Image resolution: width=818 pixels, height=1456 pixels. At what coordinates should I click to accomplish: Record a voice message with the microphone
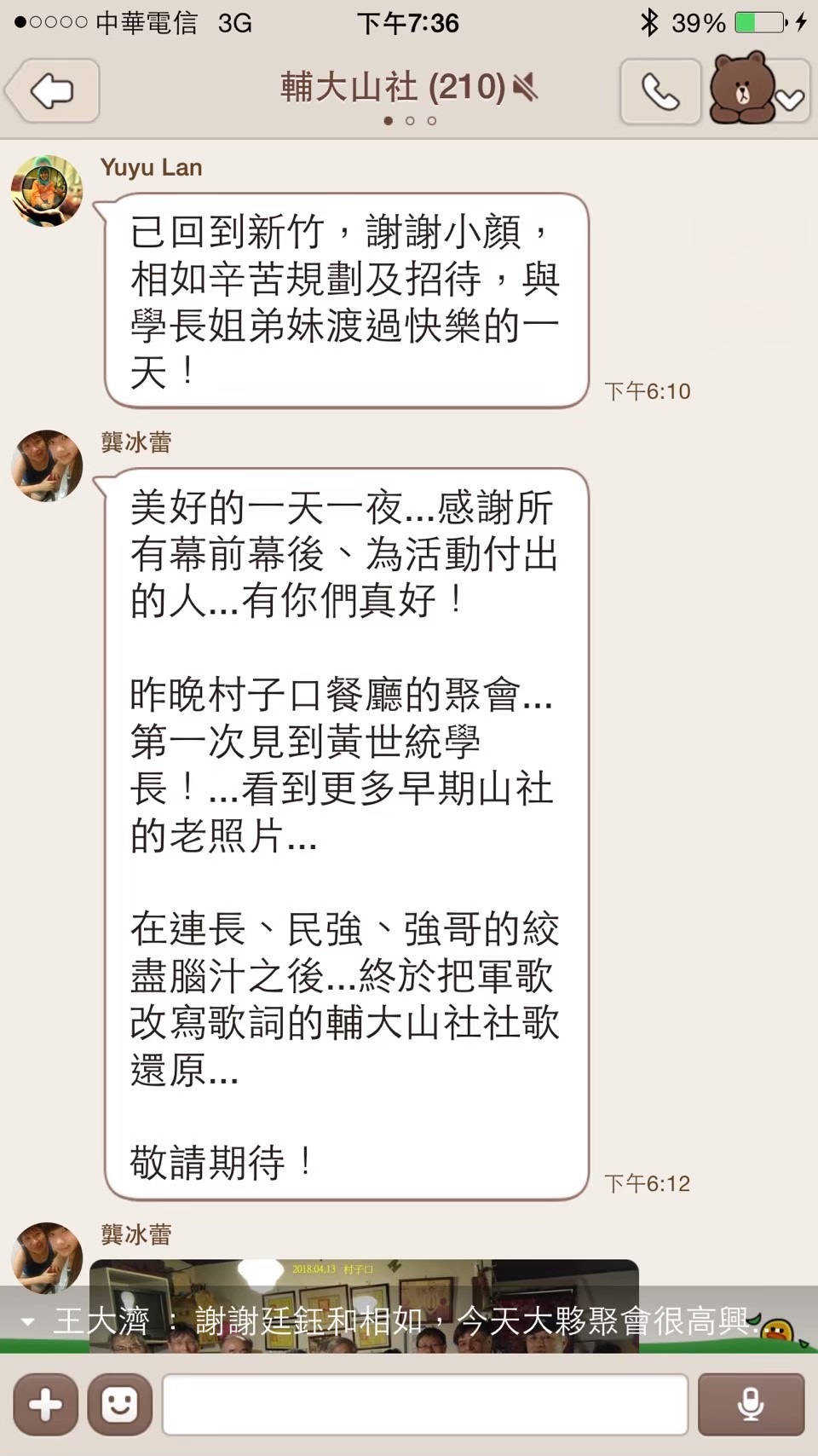click(x=751, y=1404)
